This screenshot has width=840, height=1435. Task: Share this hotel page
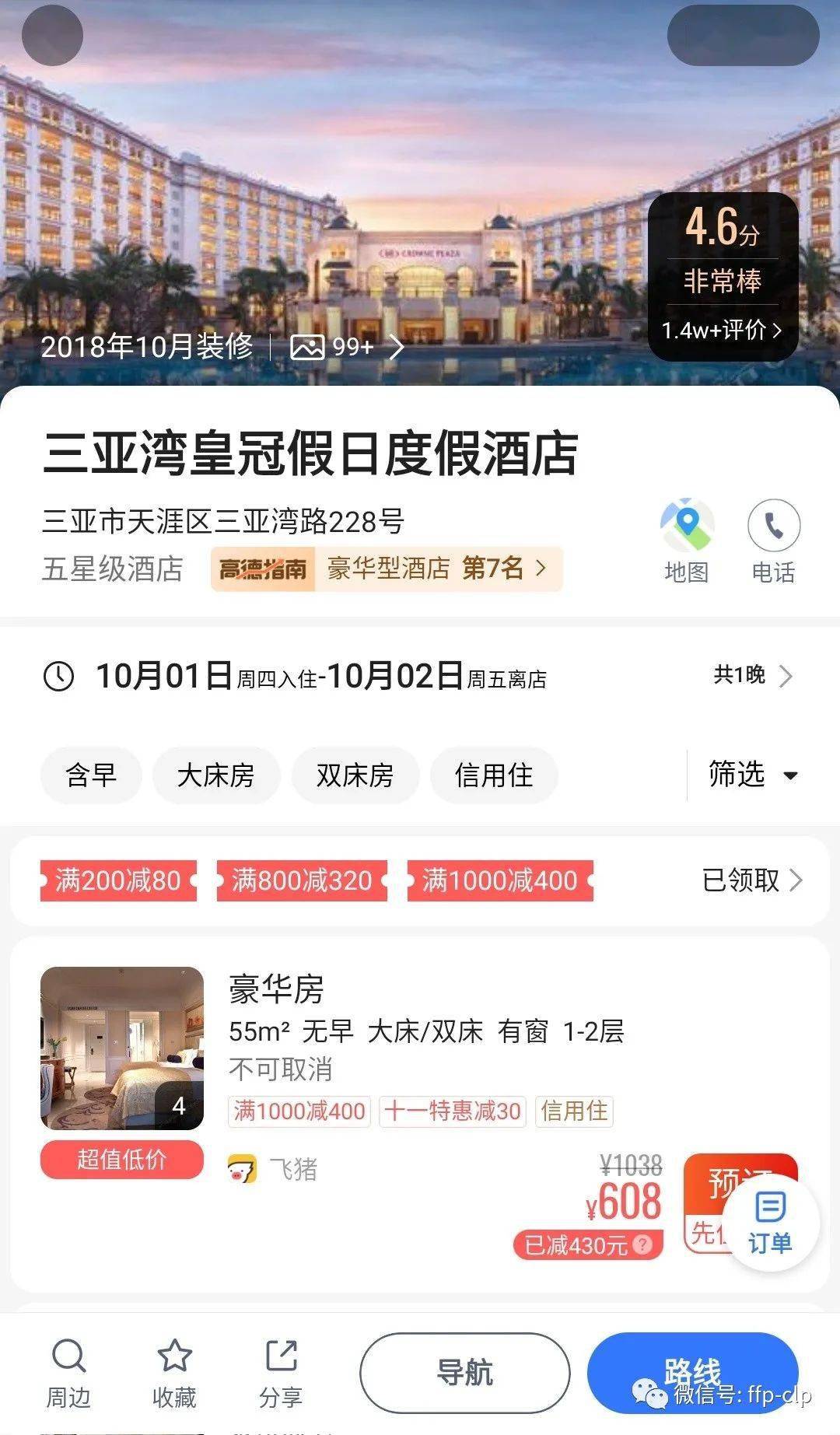(281, 1374)
